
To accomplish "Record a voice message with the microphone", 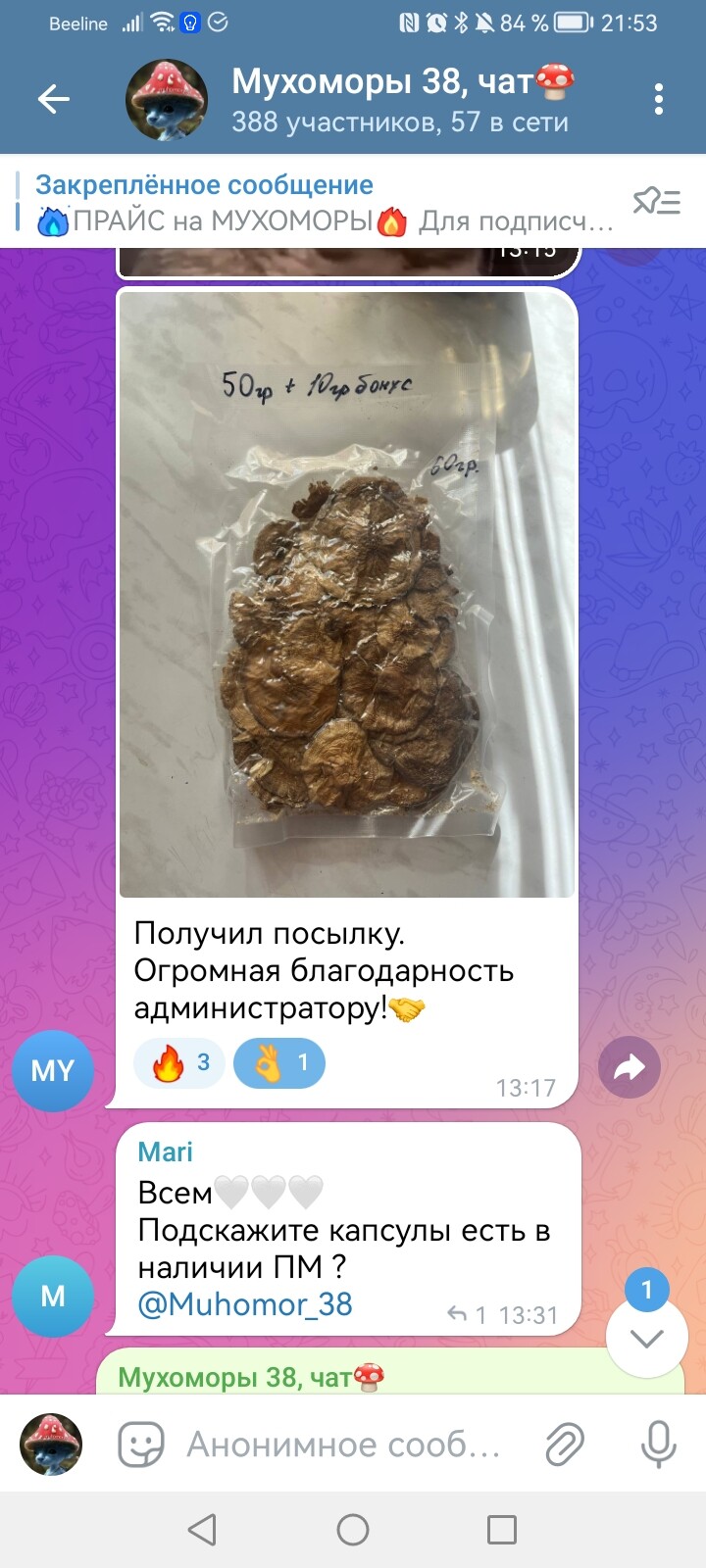I will 658,1445.
